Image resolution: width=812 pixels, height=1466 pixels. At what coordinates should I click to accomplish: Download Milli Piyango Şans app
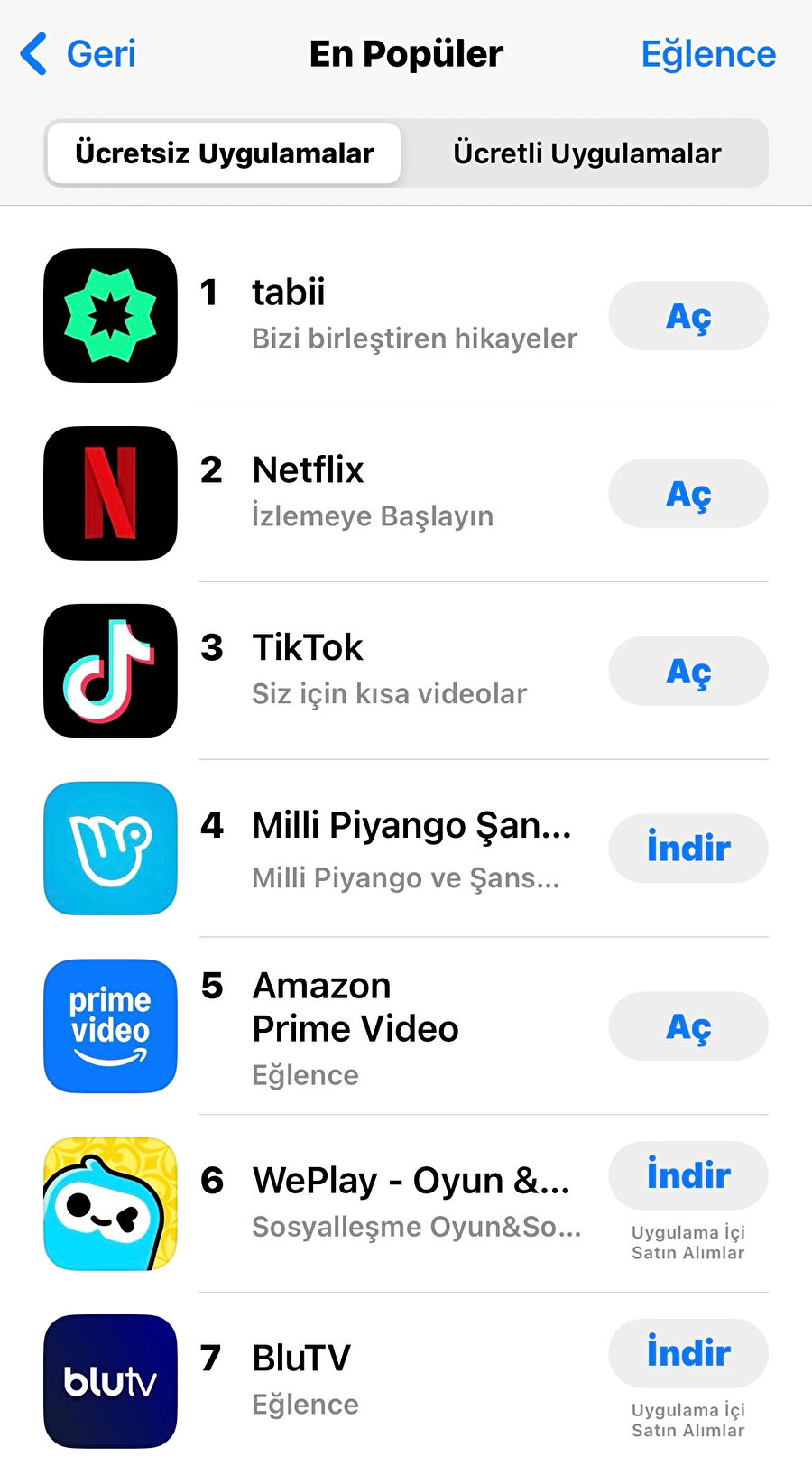(687, 849)
